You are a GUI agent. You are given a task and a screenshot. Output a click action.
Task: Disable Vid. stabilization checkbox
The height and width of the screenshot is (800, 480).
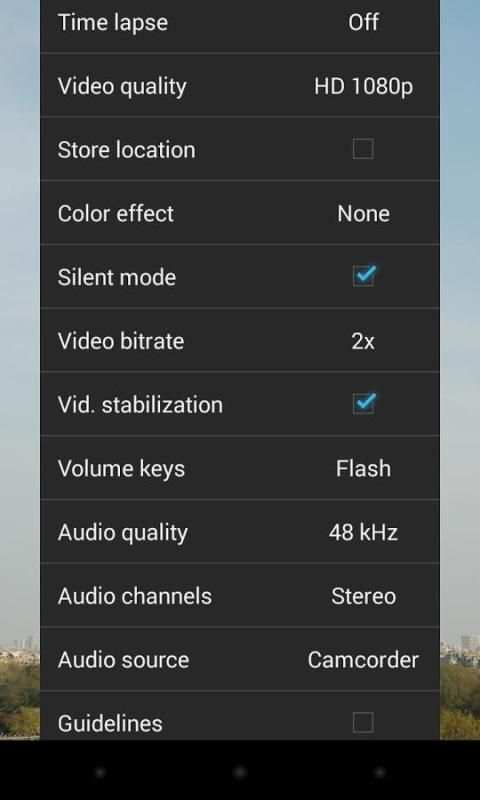(x=364, y=404)
